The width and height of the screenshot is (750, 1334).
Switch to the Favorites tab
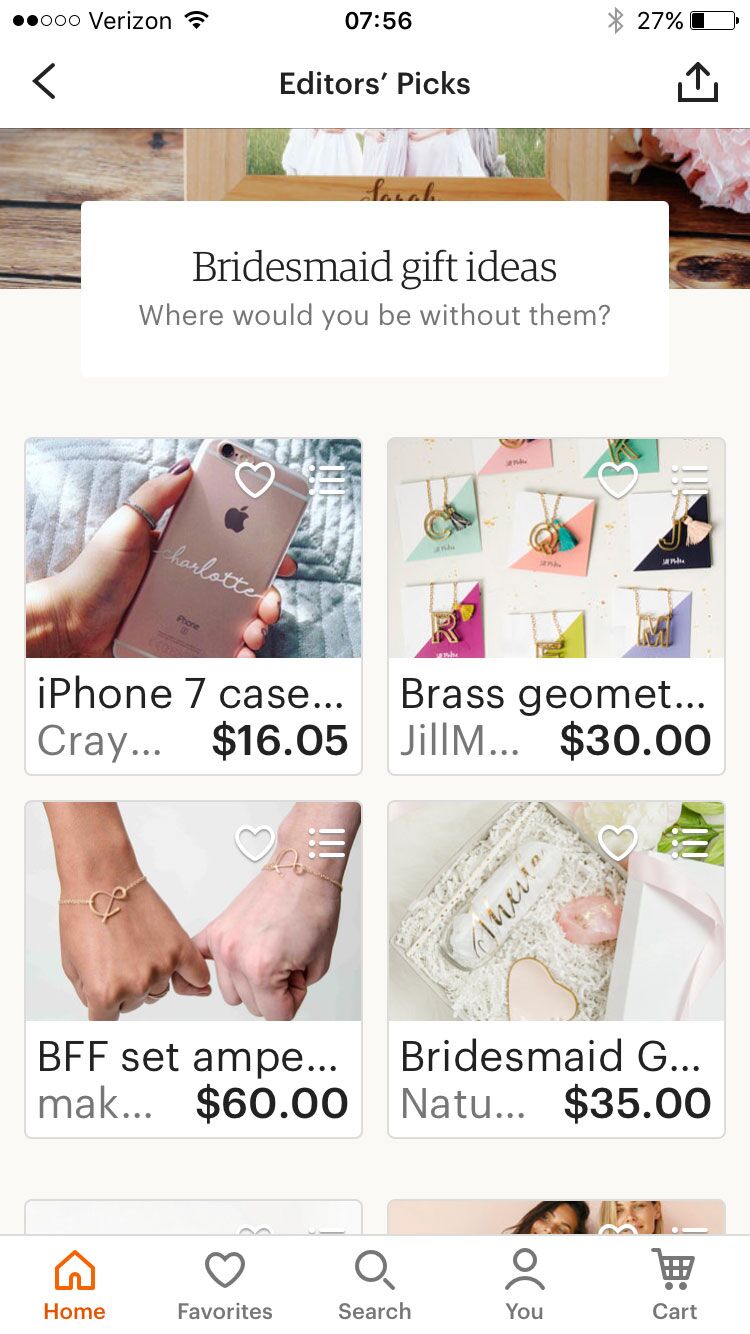click(225, 1285)
